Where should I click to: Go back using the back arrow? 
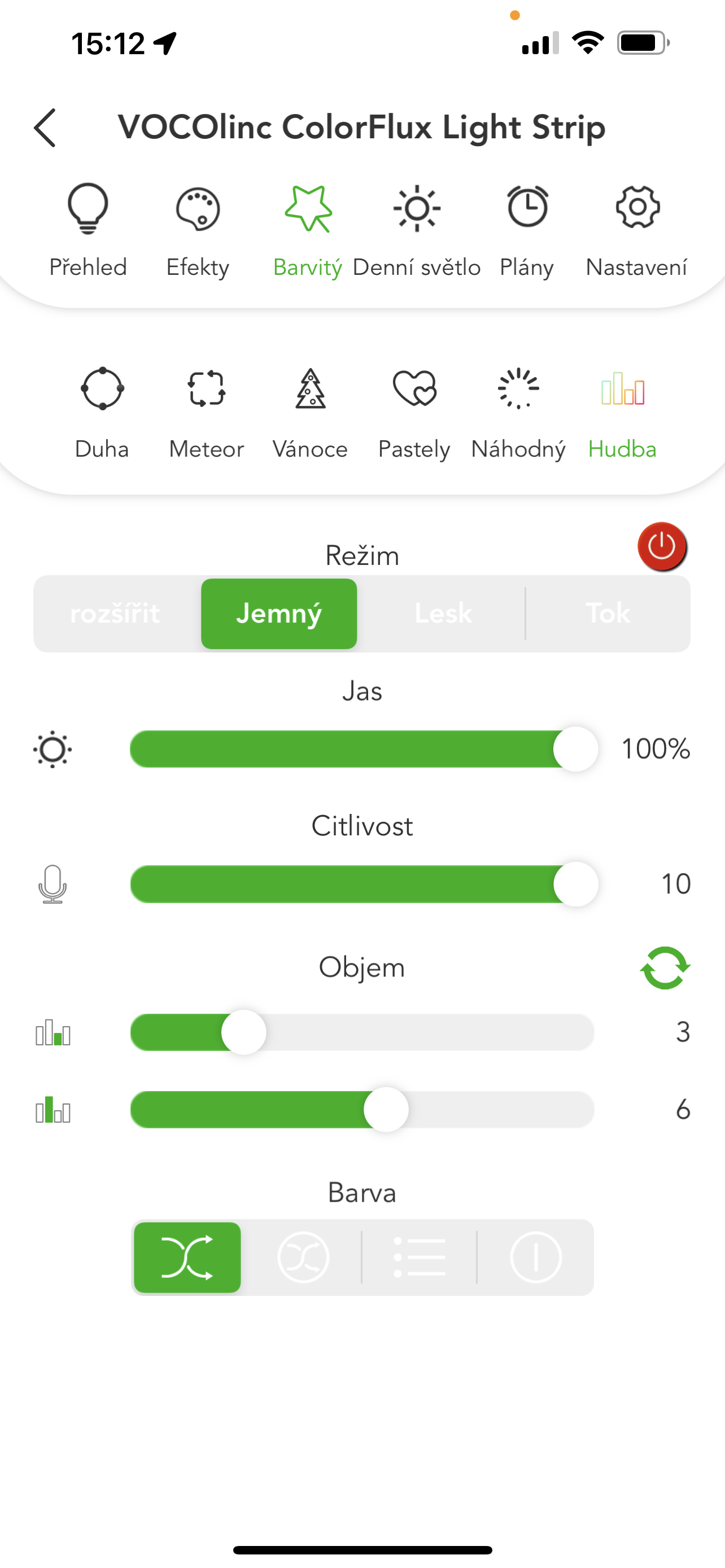(x=46, y=128)
